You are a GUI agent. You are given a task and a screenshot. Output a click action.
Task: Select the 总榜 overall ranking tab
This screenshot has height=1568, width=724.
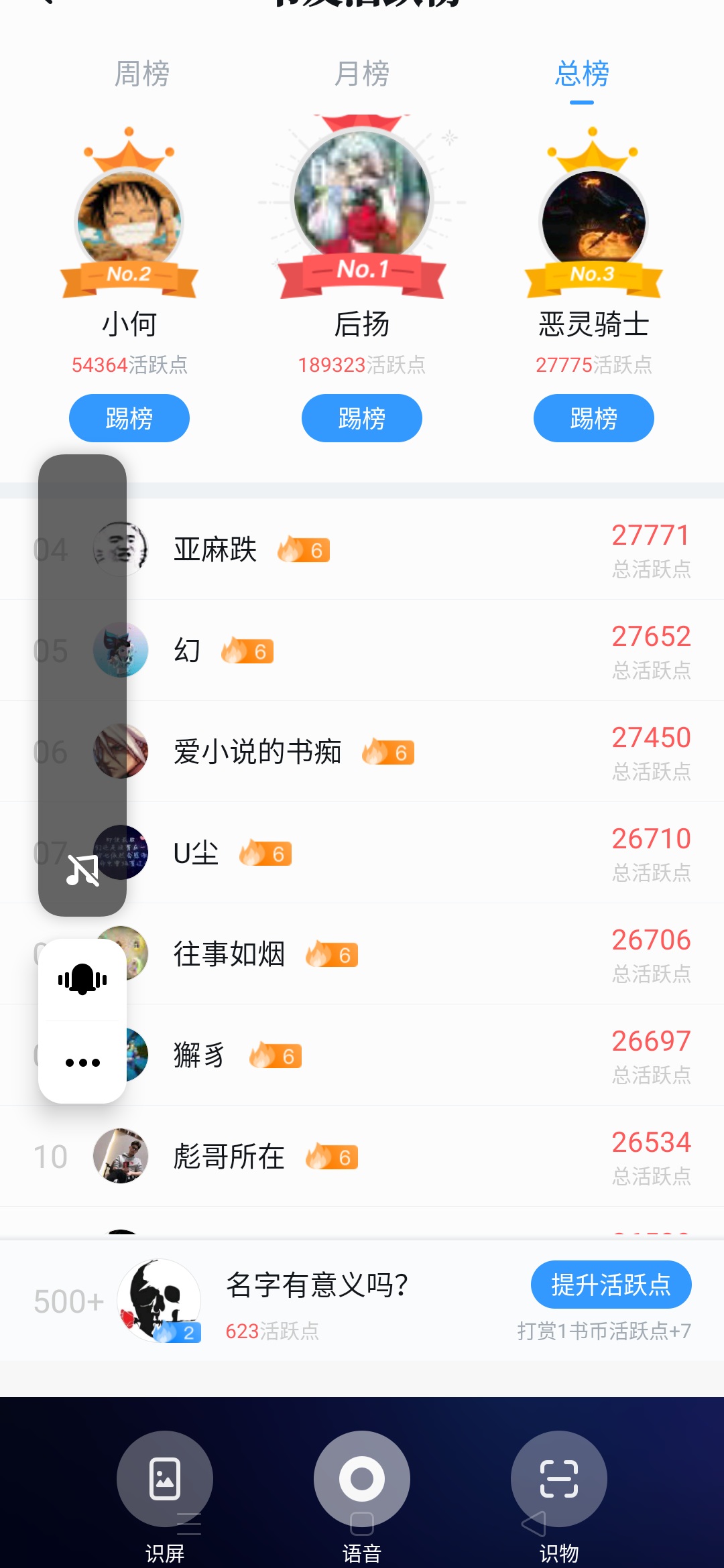point(581,74)
